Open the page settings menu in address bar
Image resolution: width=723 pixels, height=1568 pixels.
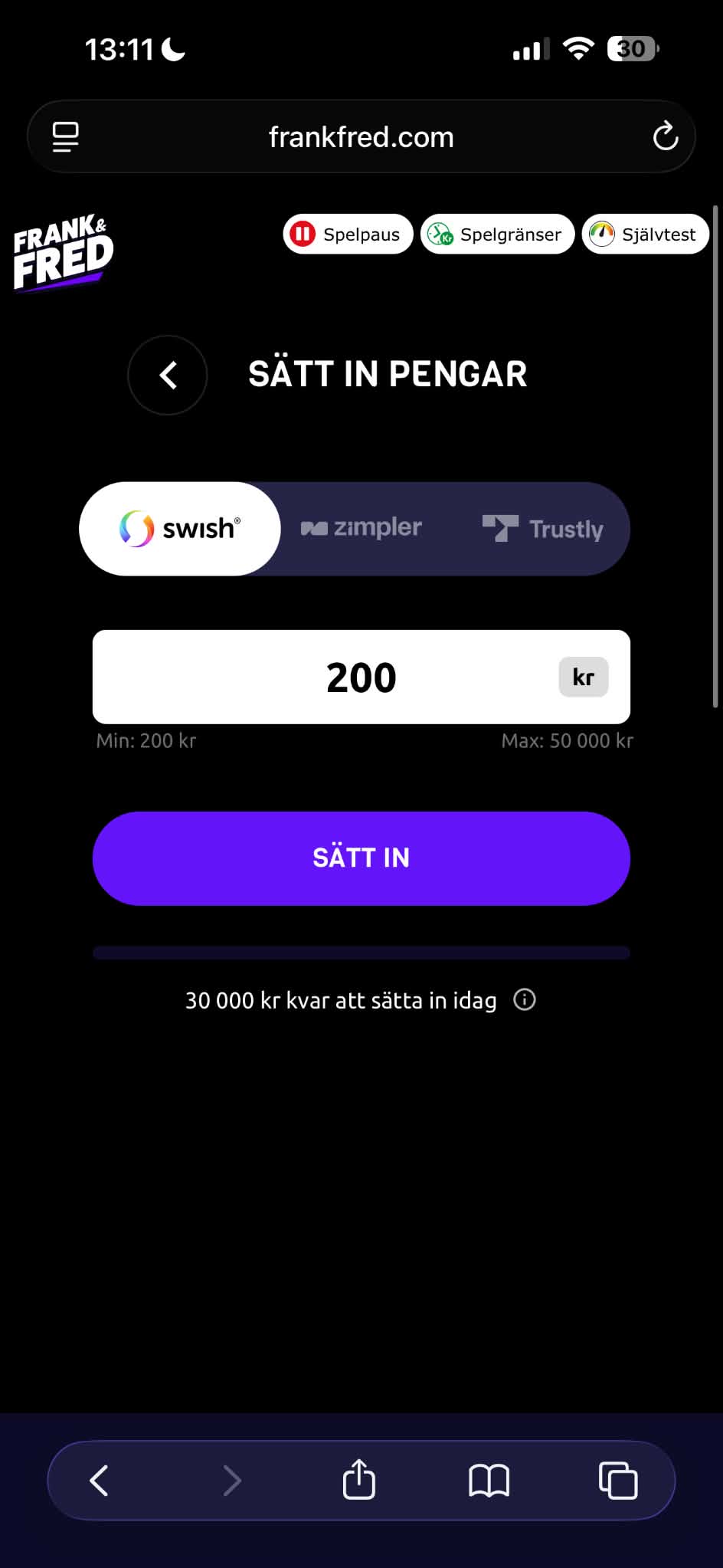pos(66,137)
